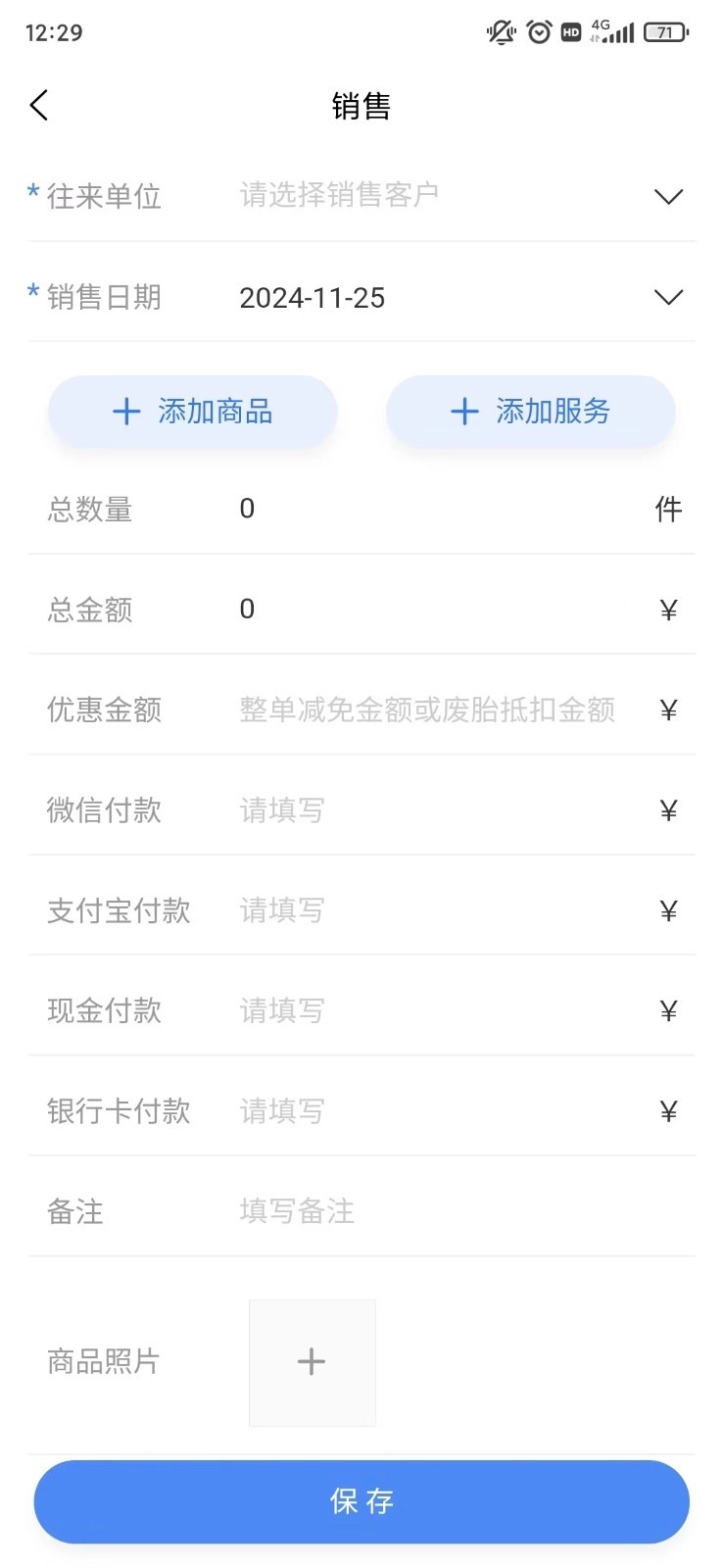This screenshot has width=723, height=1568.
Task: Expand the 销售日期 date picker chevron
Action: [669, 296]
